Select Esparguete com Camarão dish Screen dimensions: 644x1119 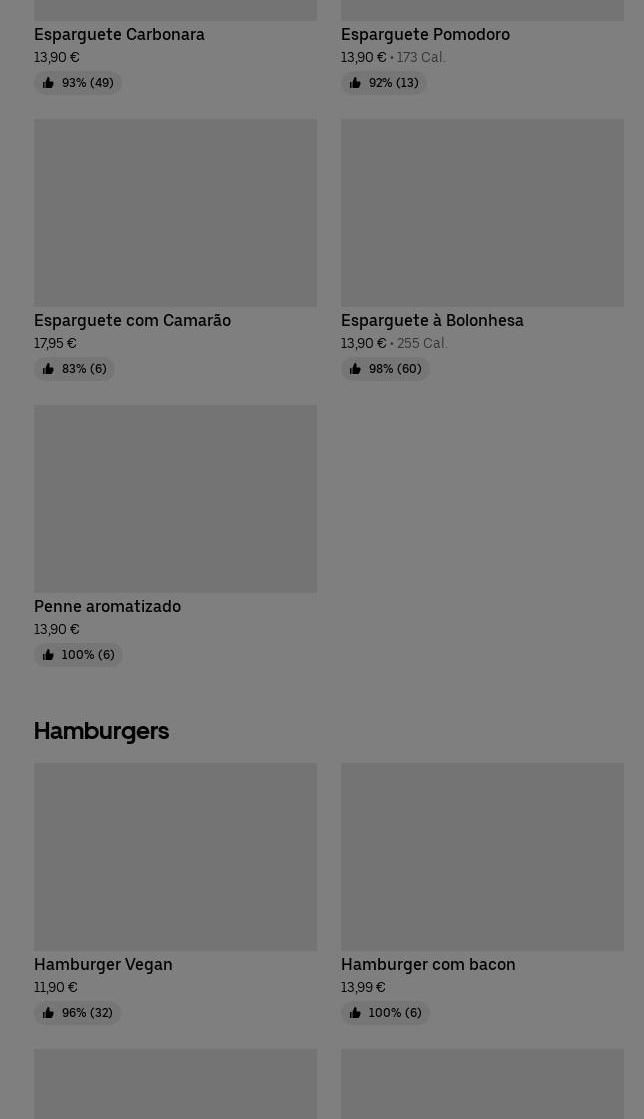pyautogui.click(x=175, y=213)
